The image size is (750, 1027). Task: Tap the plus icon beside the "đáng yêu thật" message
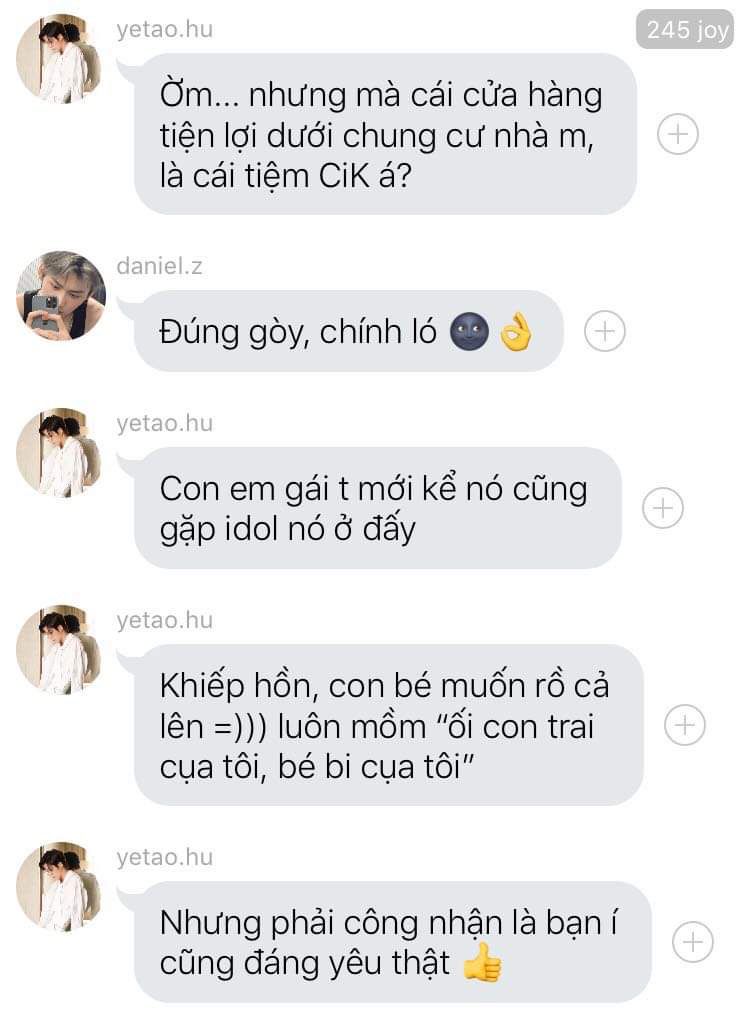[x=692, y=941]
